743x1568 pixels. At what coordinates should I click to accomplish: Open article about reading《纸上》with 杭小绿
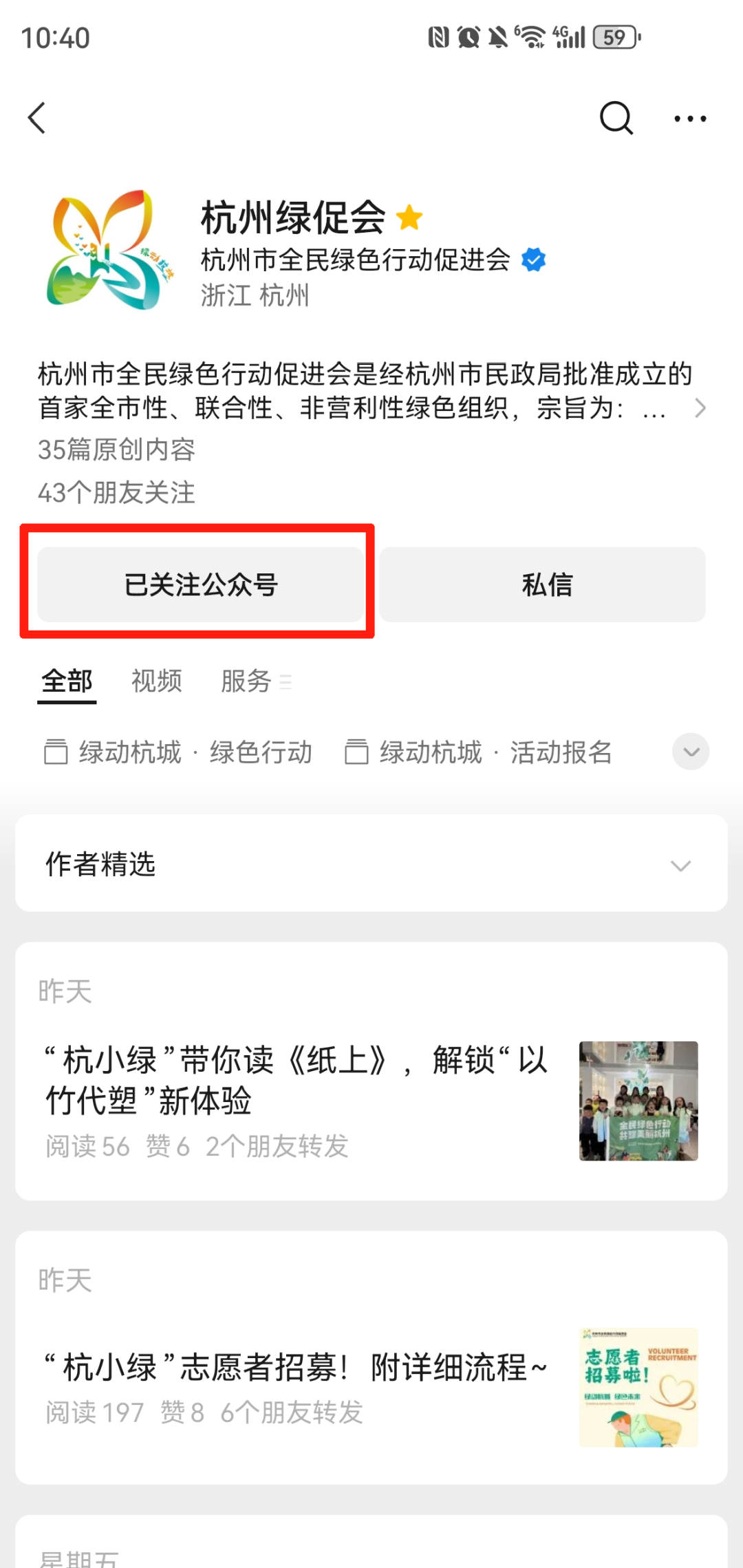point(296,1081)
